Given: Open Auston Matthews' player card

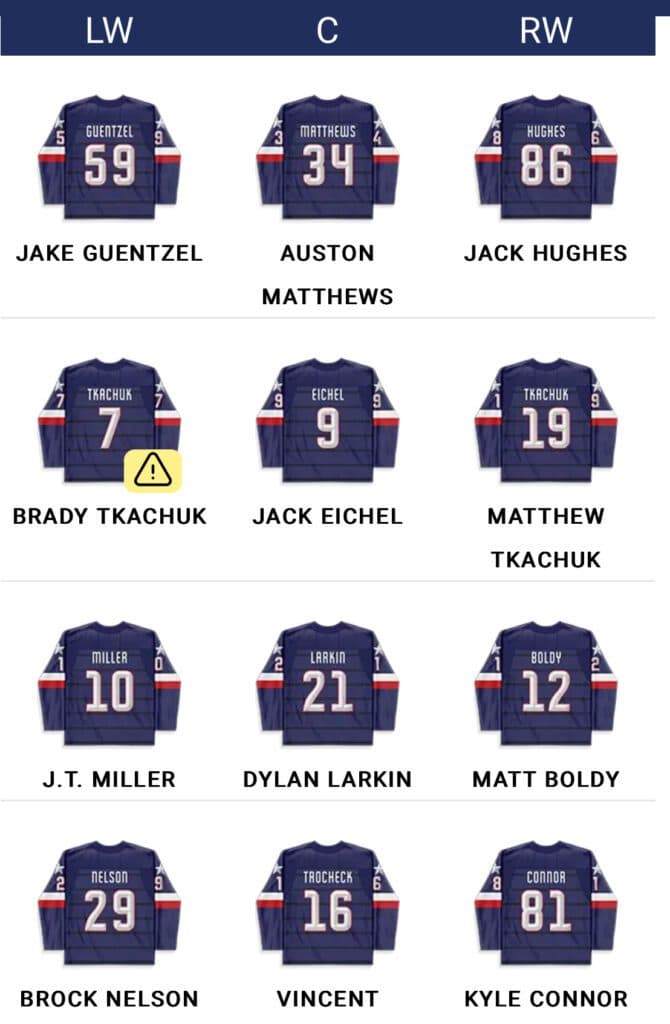Looking at the screenshot, I should click(327, 158).
